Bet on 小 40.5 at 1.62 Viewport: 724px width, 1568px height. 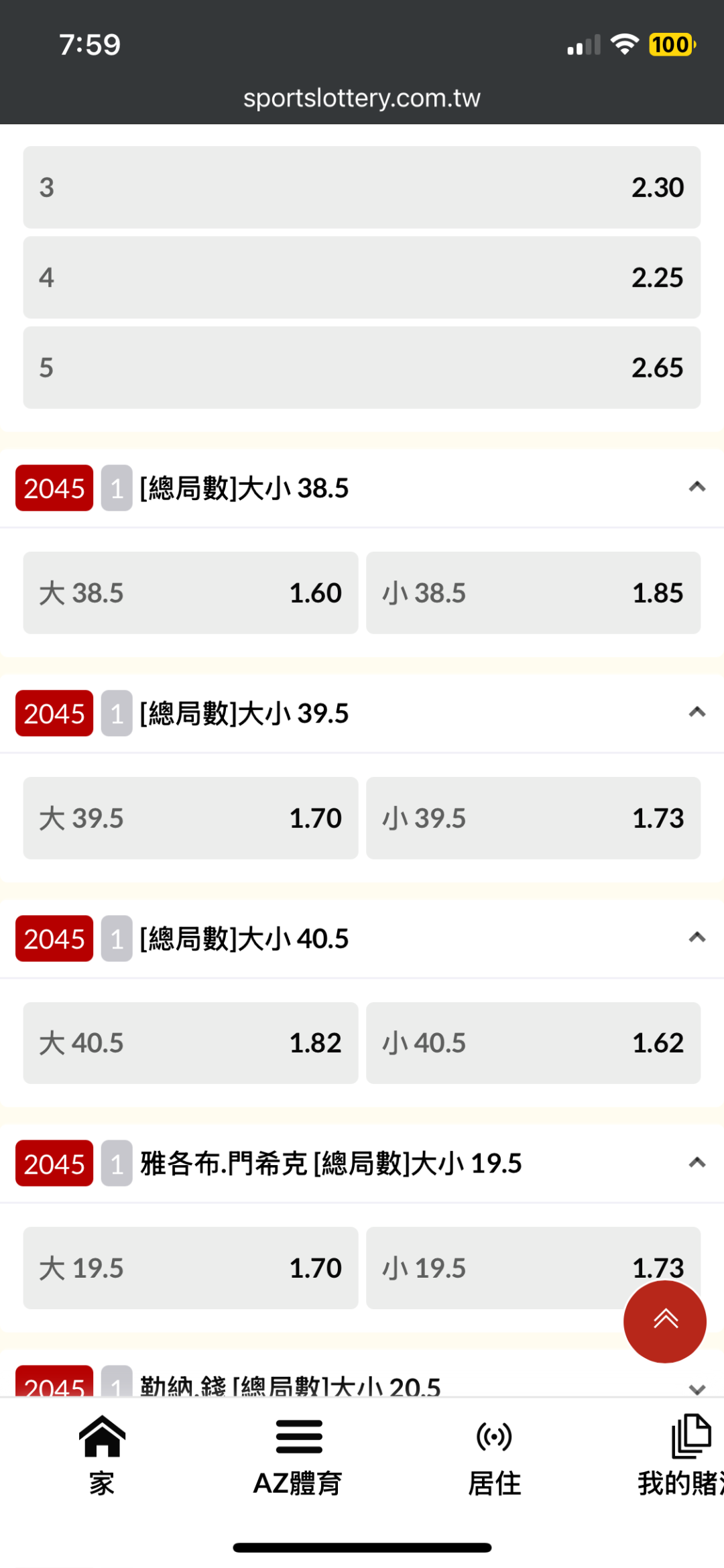(x=533, y=1043)
